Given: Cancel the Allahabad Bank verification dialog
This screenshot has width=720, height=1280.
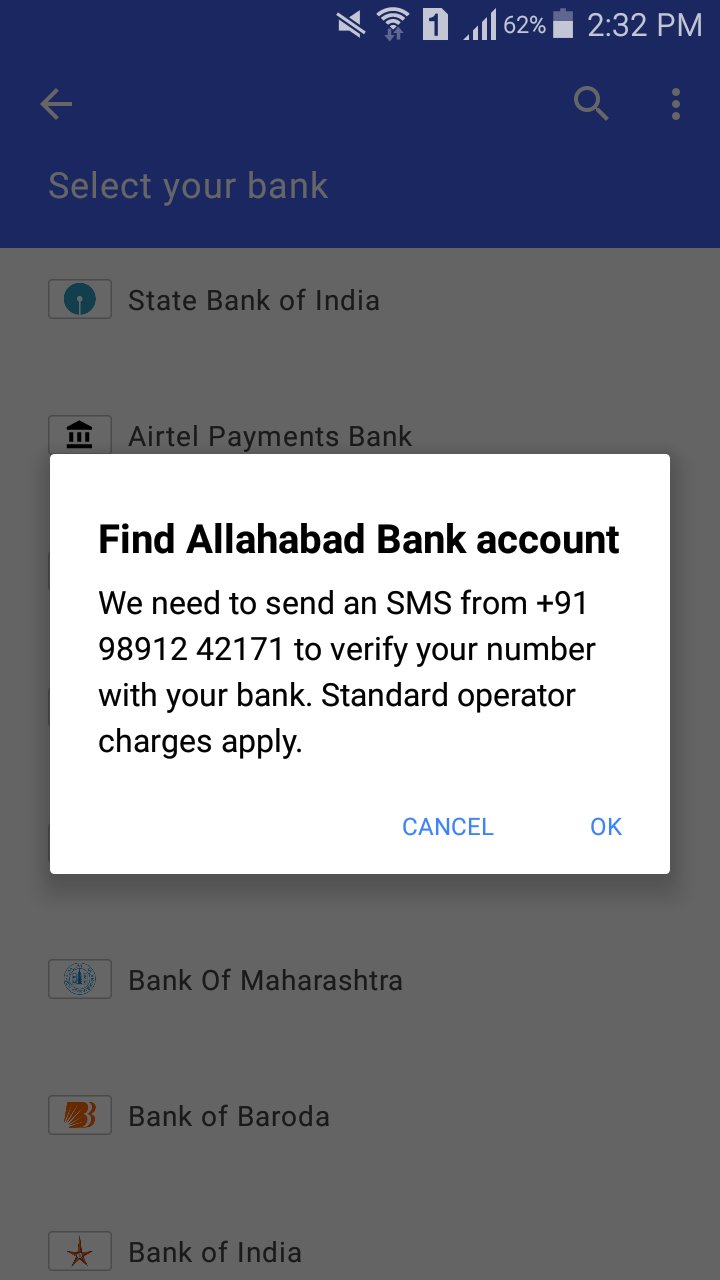Looking at the screenshot, I should click(447, 827).
